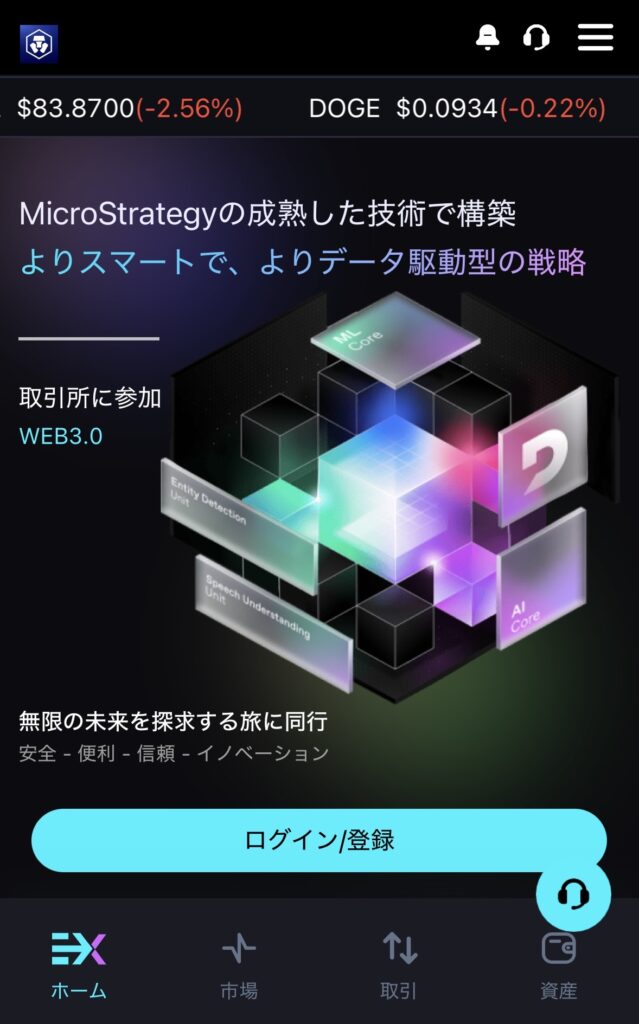Image resolution: width=639 pixels, height=1024 pixels.
Task: Open the notifications bell
Action: pyautogui.click(x=487, y=38)
